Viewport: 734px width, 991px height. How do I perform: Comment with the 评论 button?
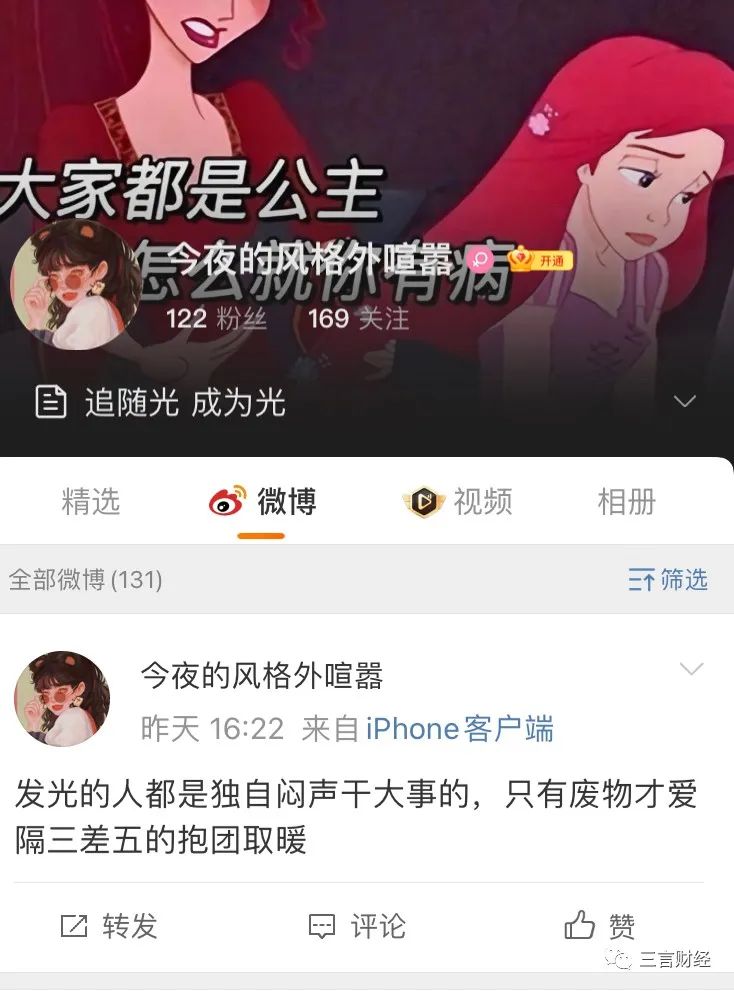click(357, 926)
